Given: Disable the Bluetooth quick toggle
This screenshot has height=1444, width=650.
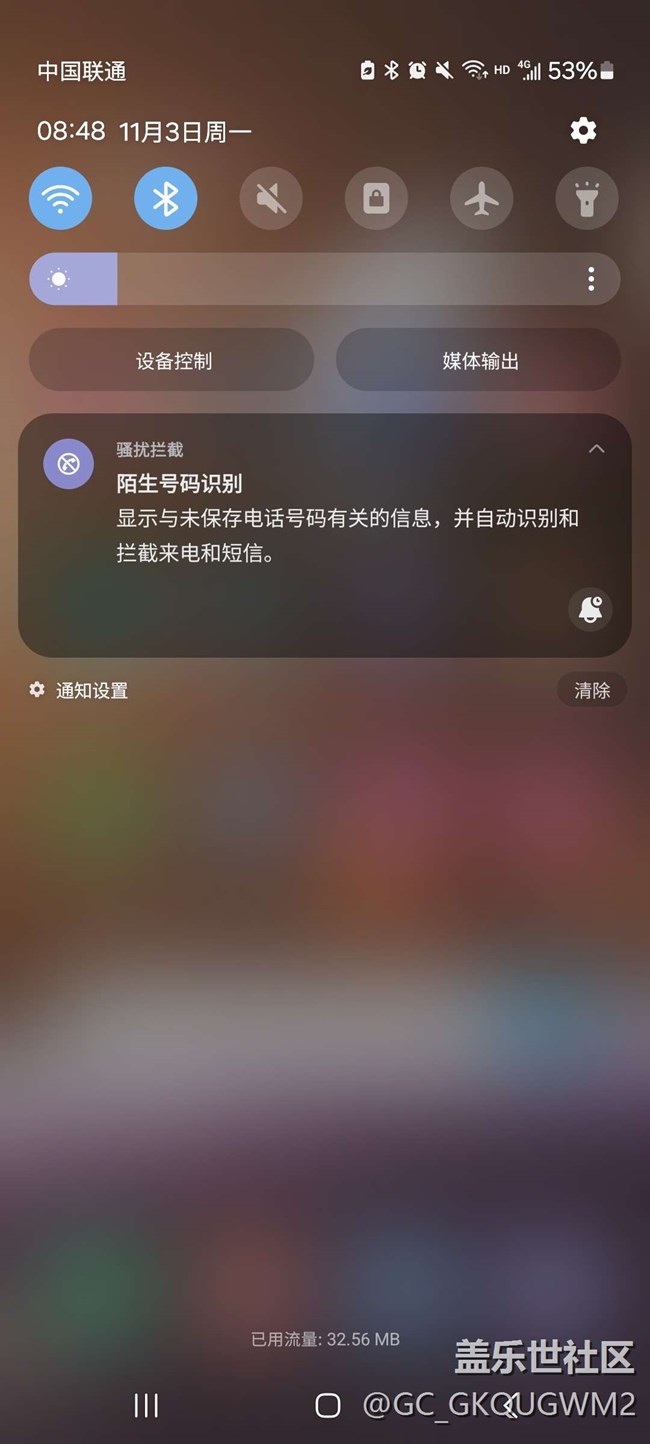Looking at the screenshot, I should coord(166,198).
